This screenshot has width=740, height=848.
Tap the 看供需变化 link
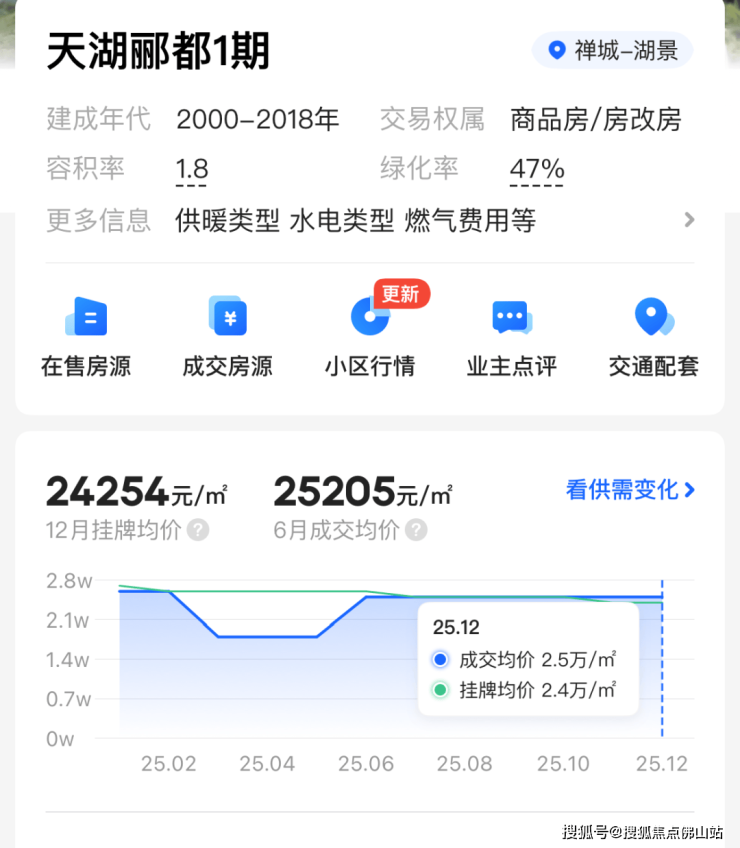tap(630, 490)
